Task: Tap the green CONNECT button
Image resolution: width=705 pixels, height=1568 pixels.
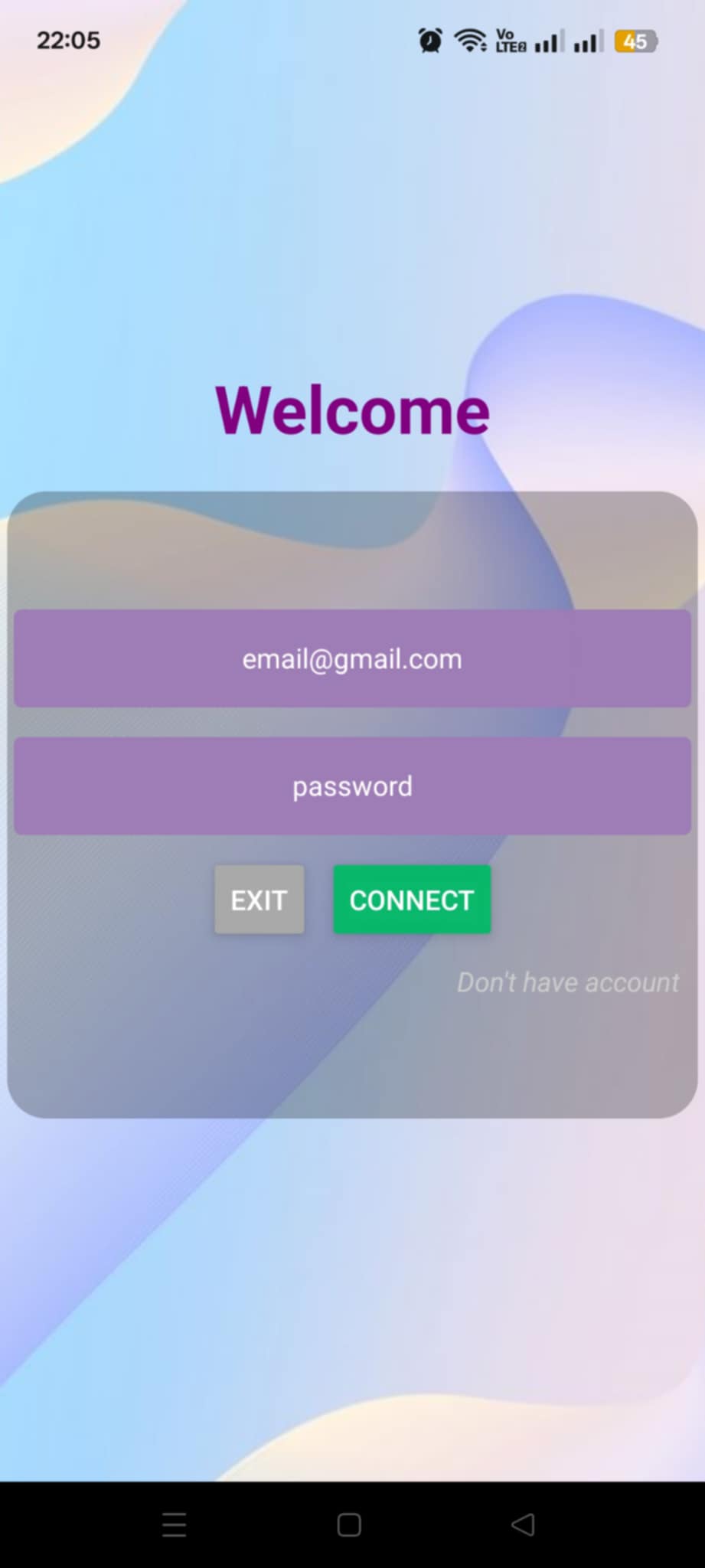Action: (x=412, y=900)
